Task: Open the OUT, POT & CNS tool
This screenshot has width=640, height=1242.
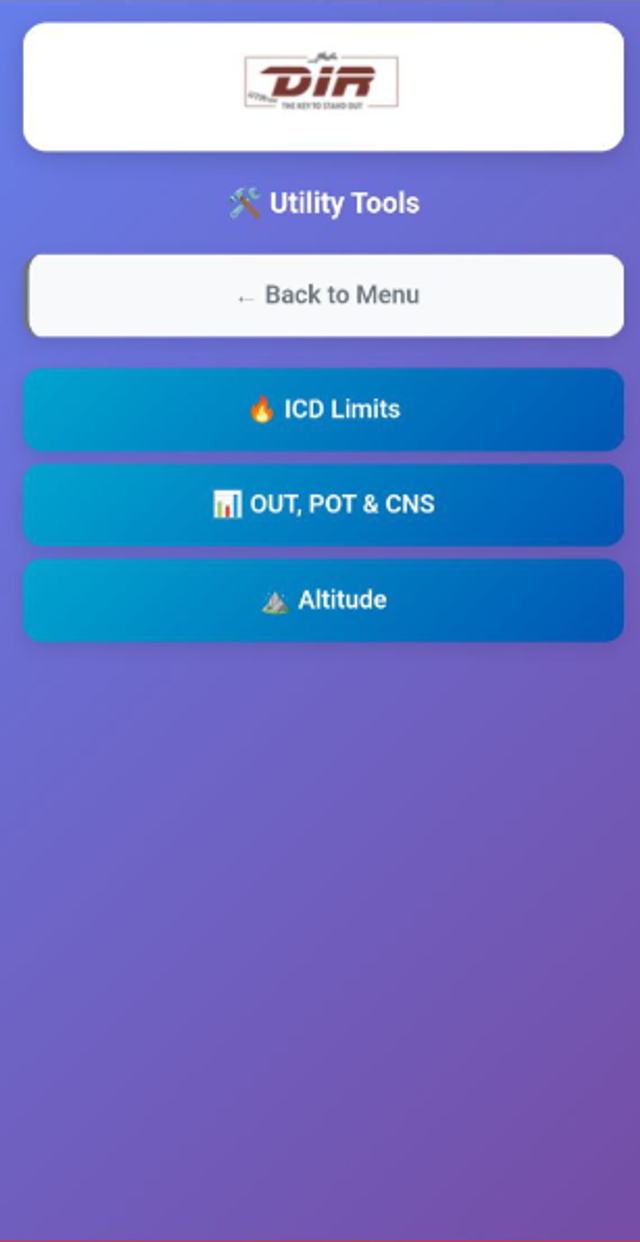Action: point(324,504)
